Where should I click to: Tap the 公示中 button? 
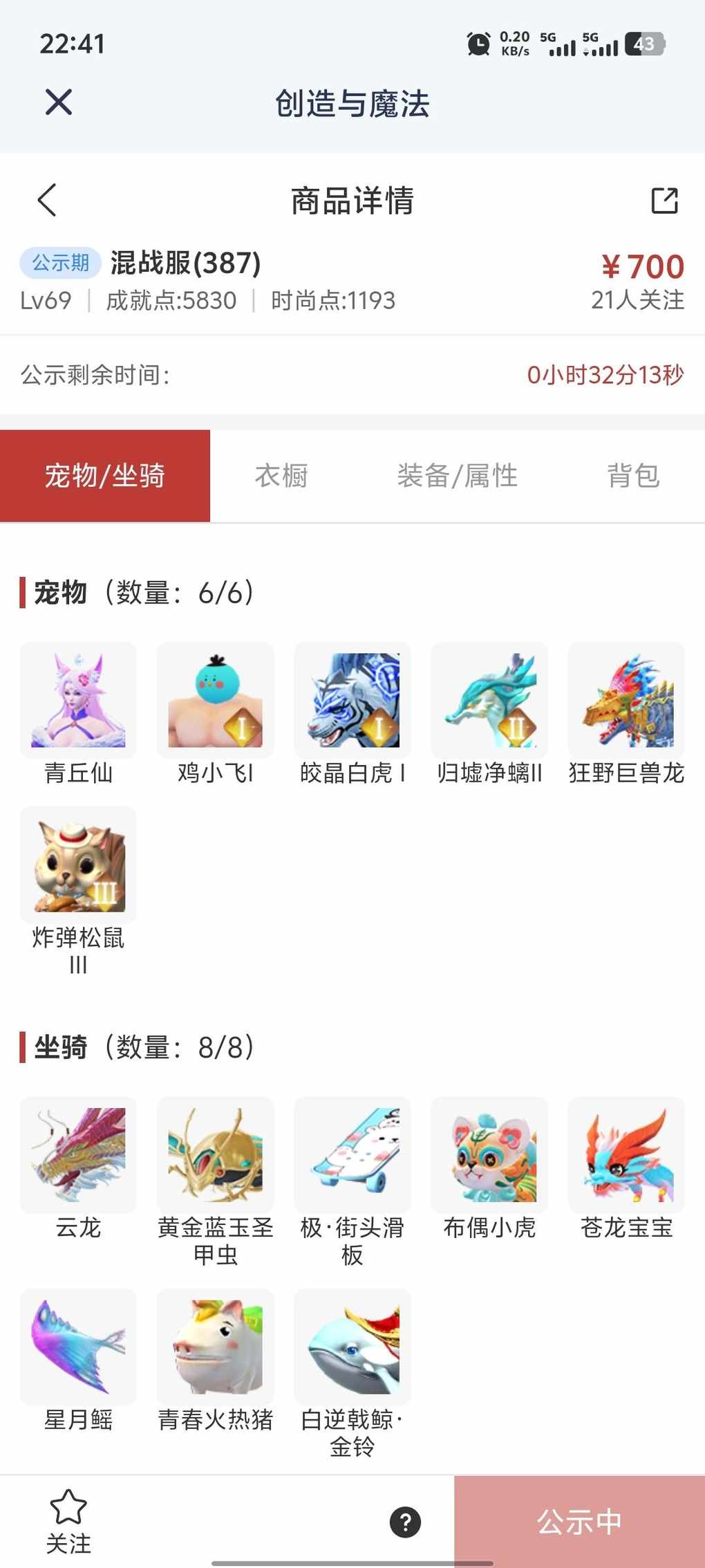pos(579,1522)
